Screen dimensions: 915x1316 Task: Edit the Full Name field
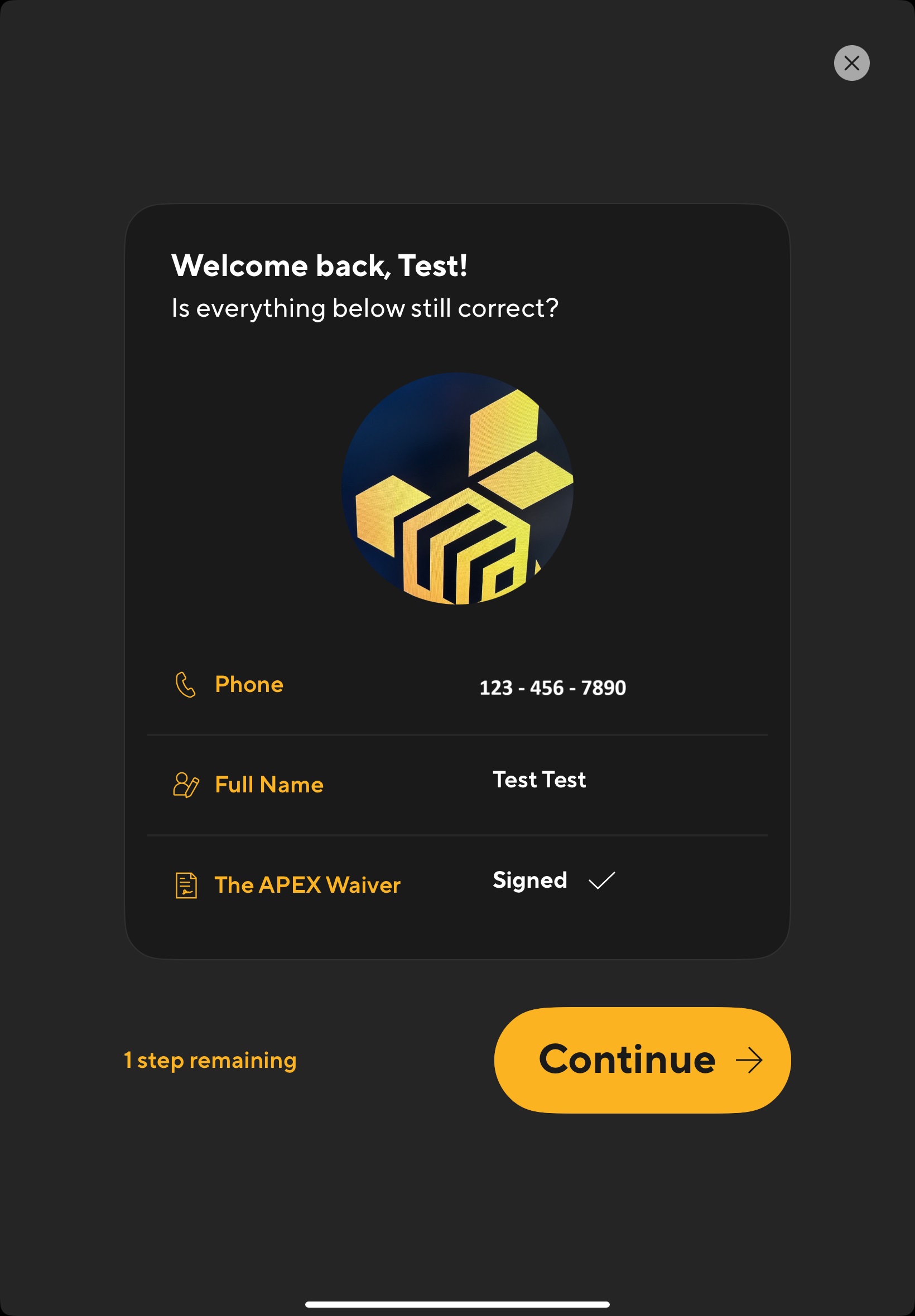tap(539, 780)
